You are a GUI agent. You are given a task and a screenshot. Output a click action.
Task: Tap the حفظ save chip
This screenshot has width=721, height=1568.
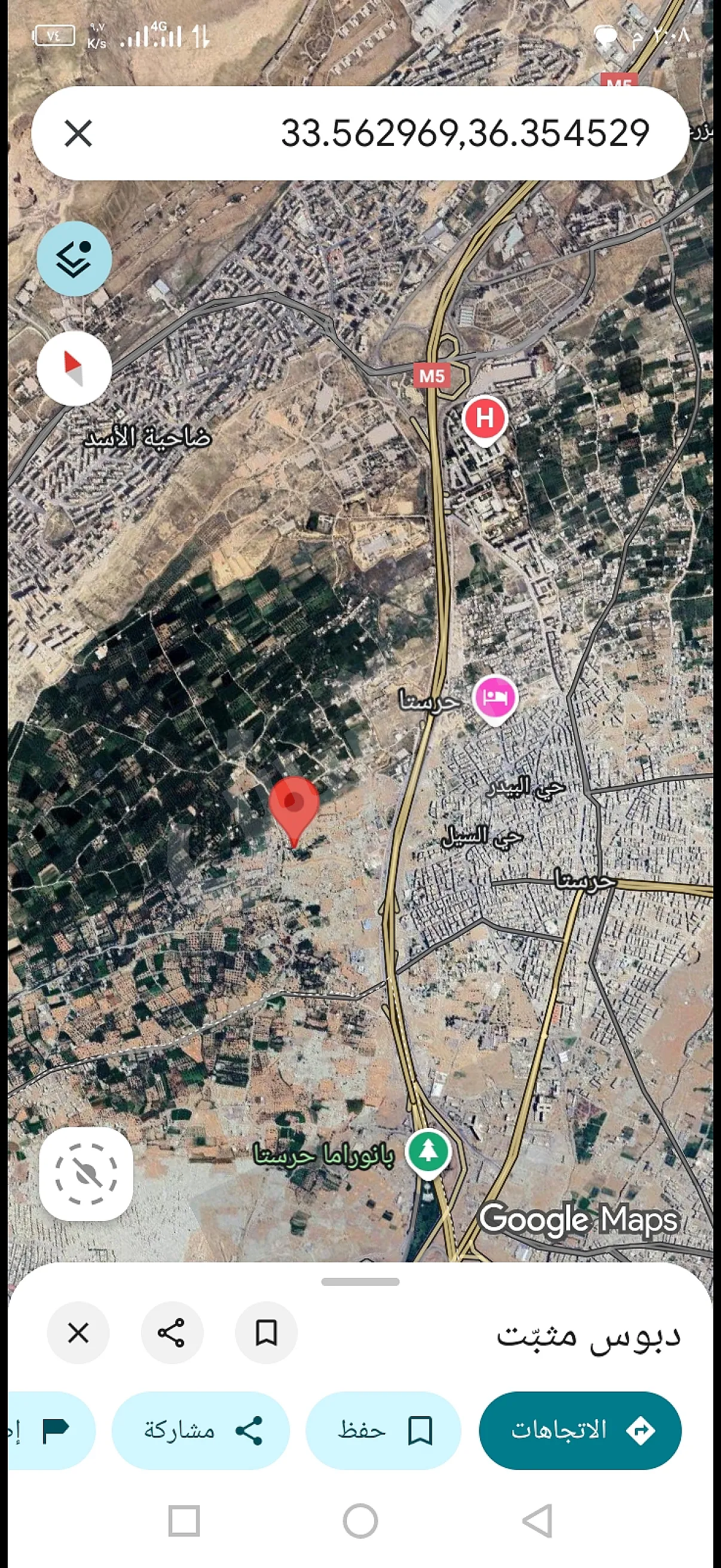click(x=383, y=1430)
